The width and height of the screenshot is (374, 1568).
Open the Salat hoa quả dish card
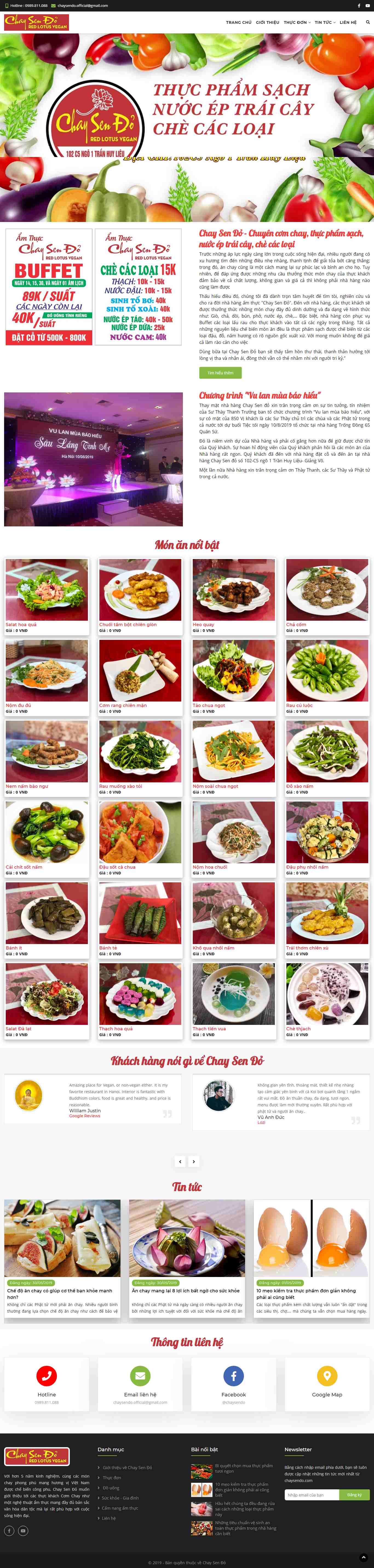pos(47,591)
